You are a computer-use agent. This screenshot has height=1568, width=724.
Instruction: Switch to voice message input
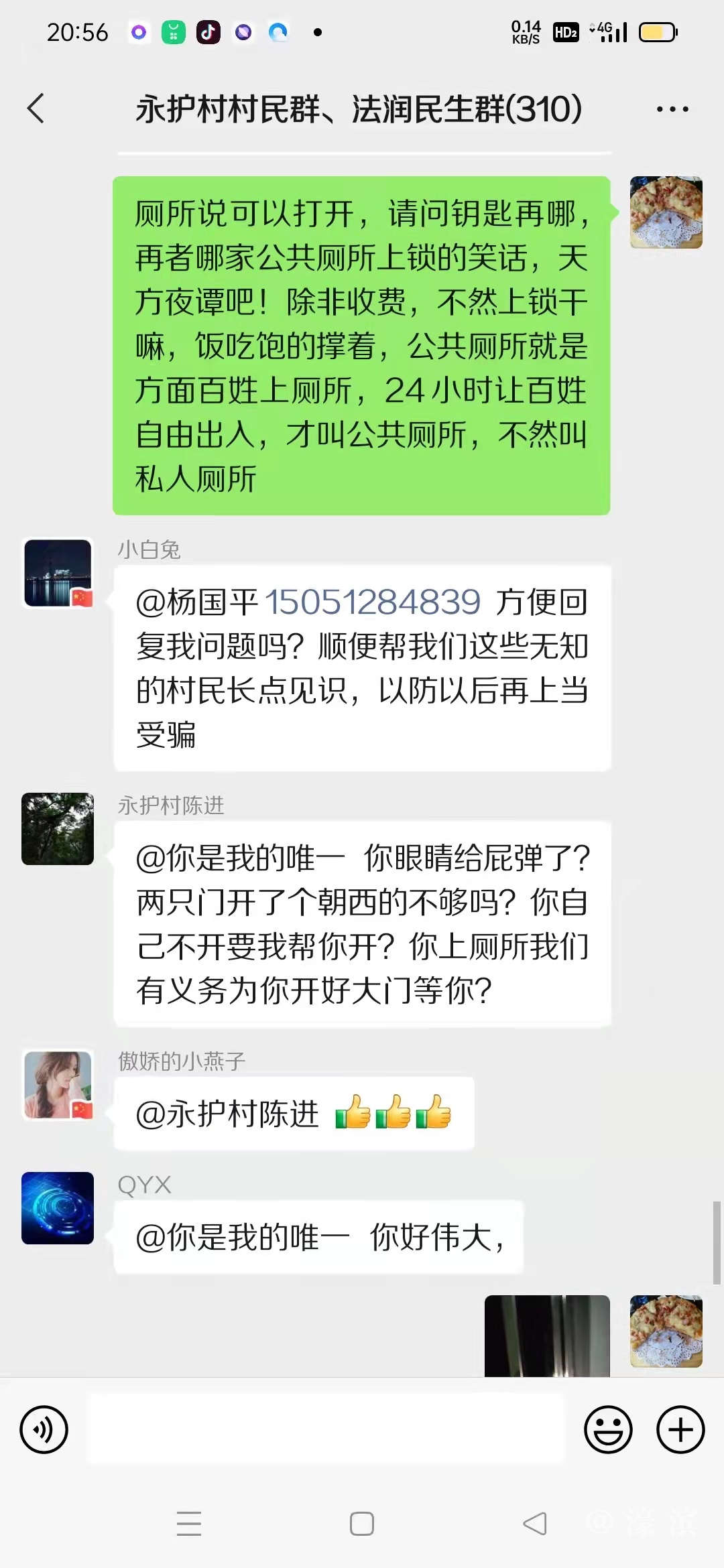44,1429
